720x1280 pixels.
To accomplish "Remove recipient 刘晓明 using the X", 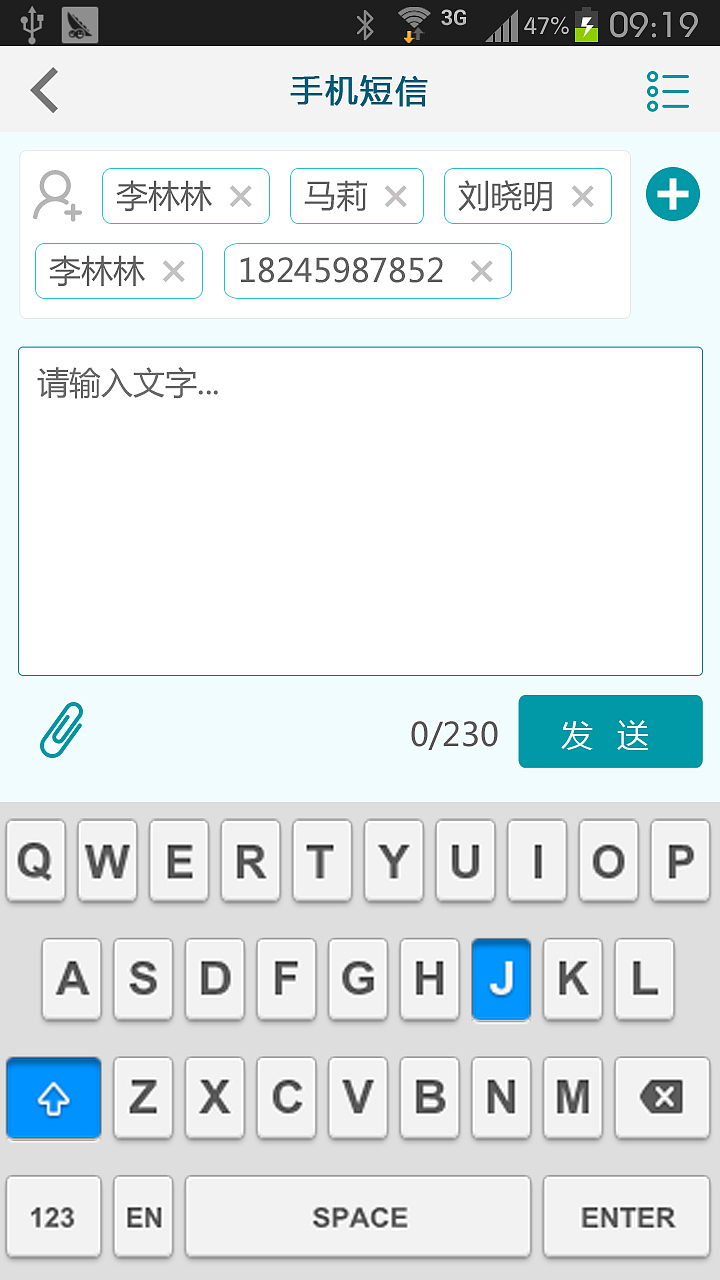I will pyautogui.click(x=582, y=196).
